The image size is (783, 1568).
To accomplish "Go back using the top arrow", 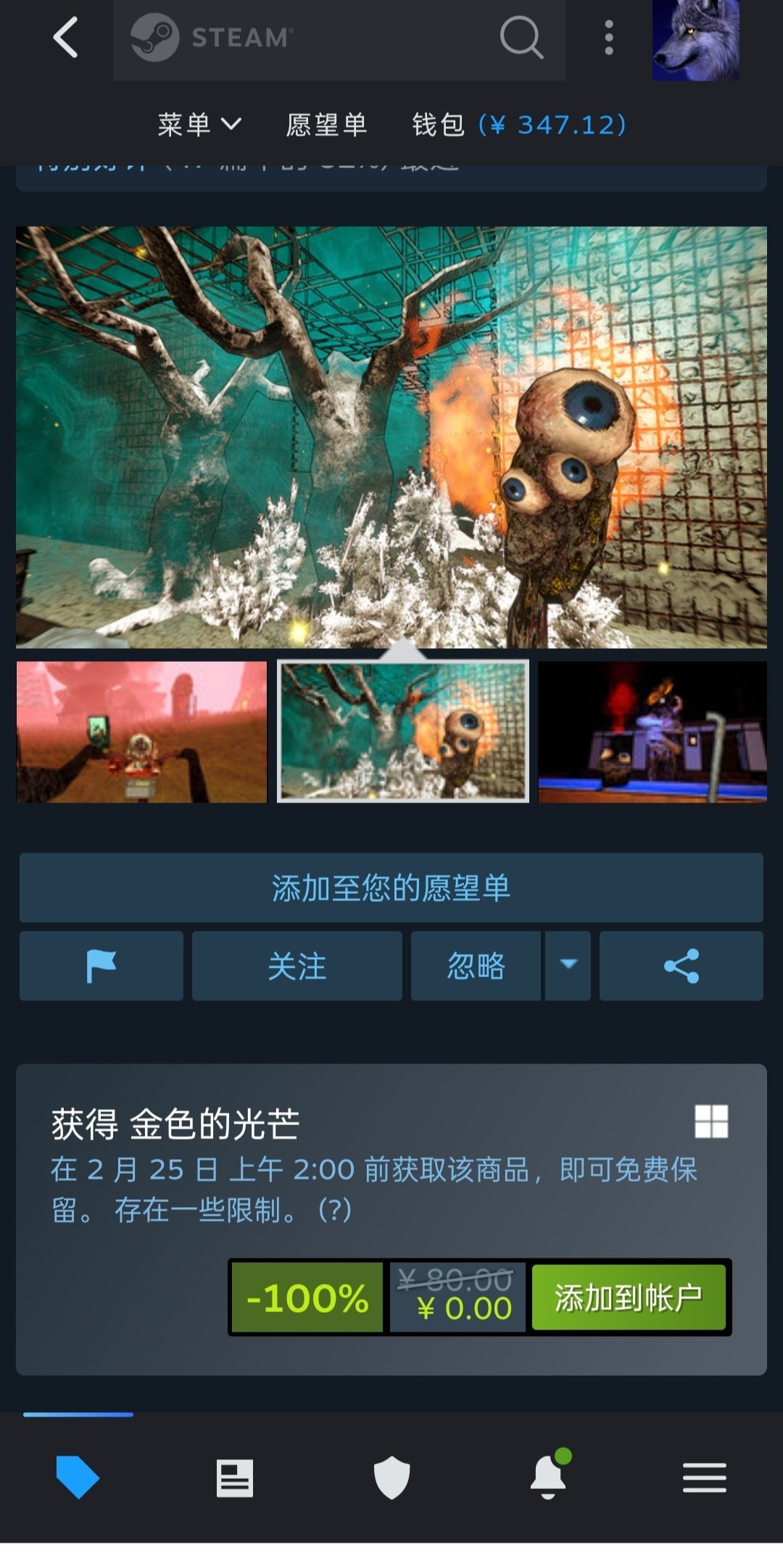I will [65, 38].
